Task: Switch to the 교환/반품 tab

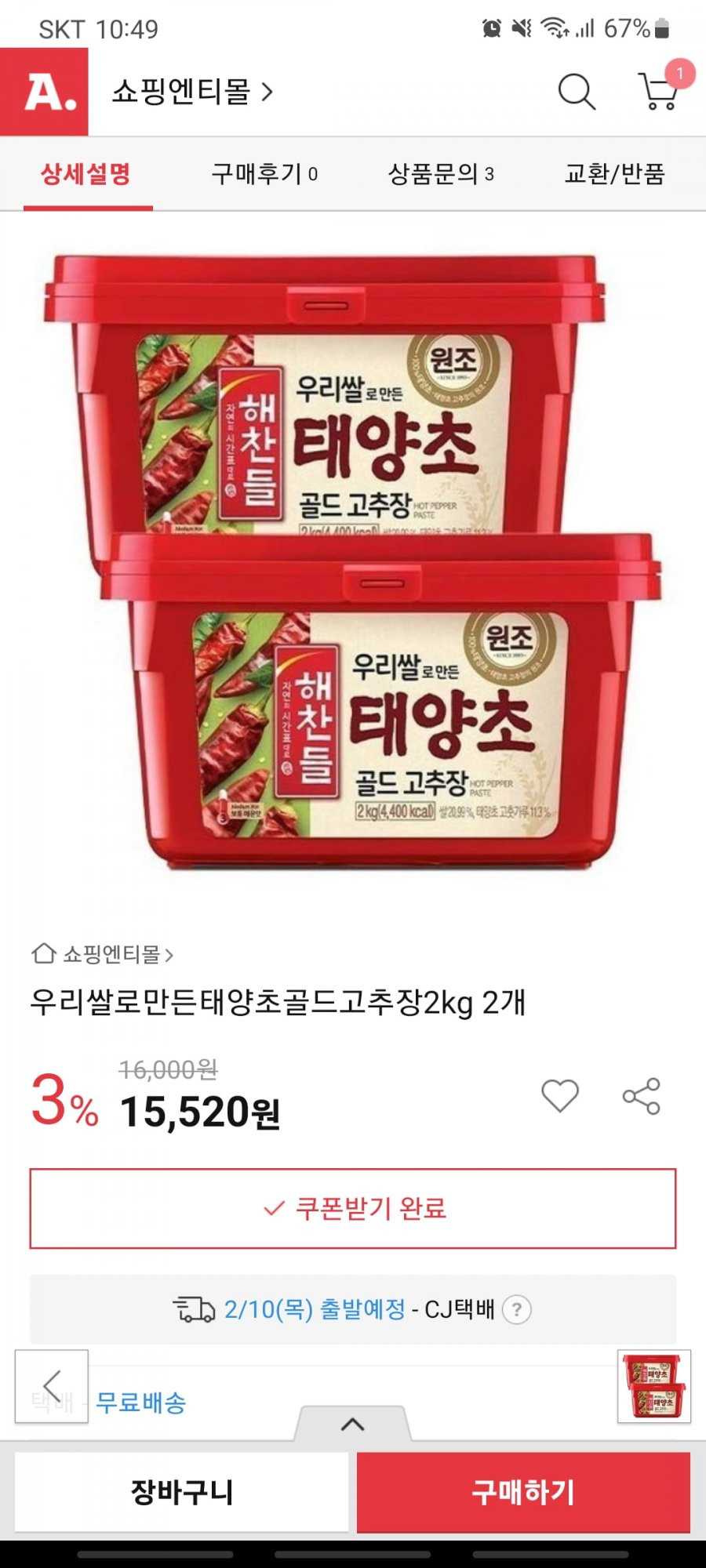Action: pos(614,174)
